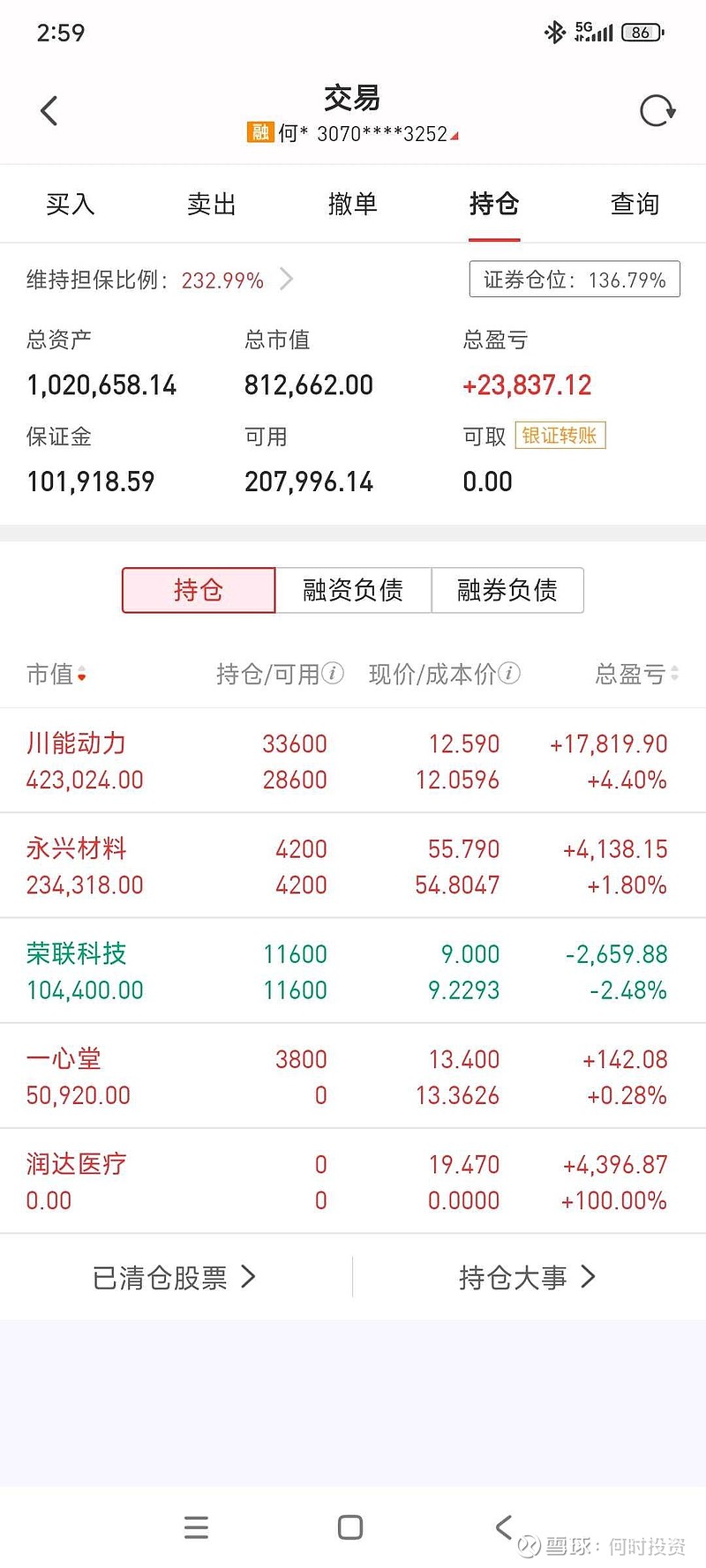Open the recent apps icon in navigation bar

tap(196, 1527)
